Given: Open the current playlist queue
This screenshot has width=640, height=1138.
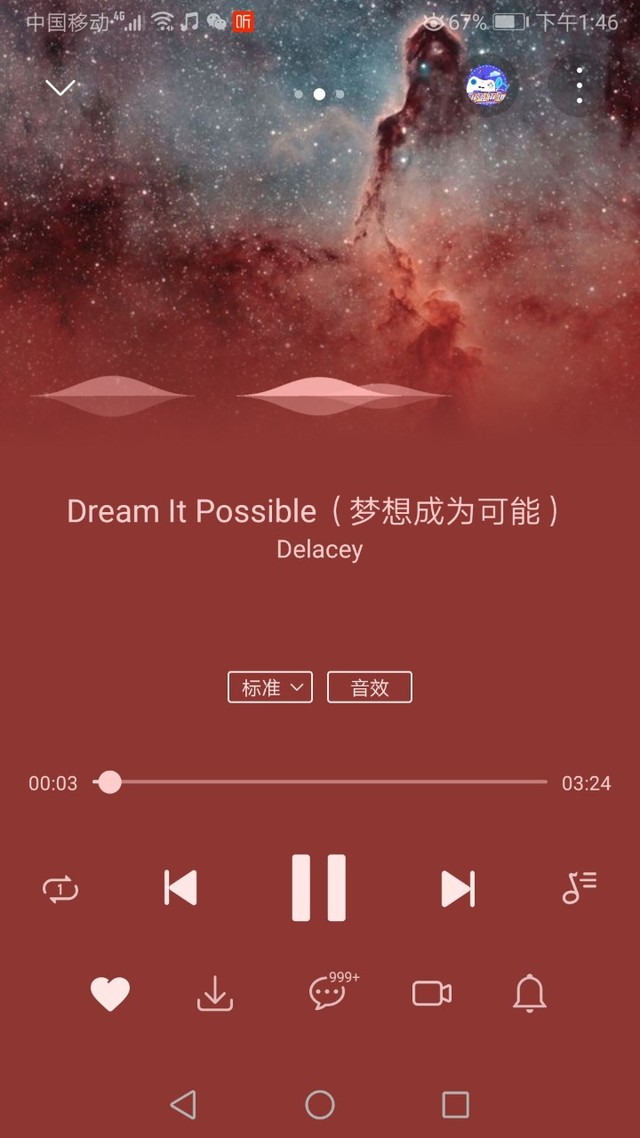Looking at the screenshot, I should pos(579,888).
